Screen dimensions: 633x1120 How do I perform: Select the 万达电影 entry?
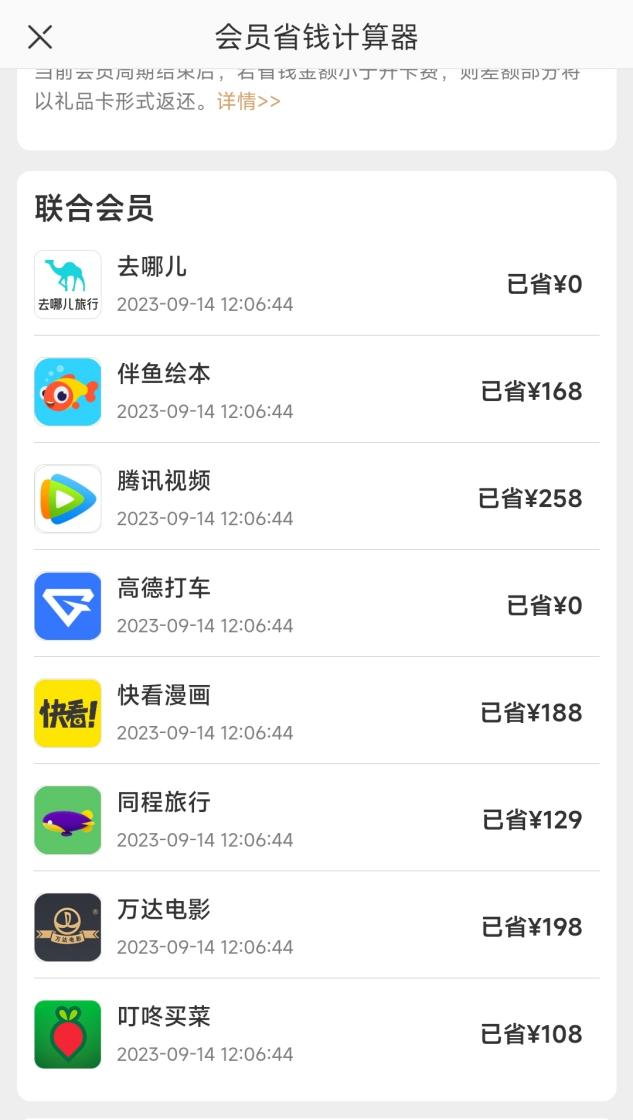316,927
